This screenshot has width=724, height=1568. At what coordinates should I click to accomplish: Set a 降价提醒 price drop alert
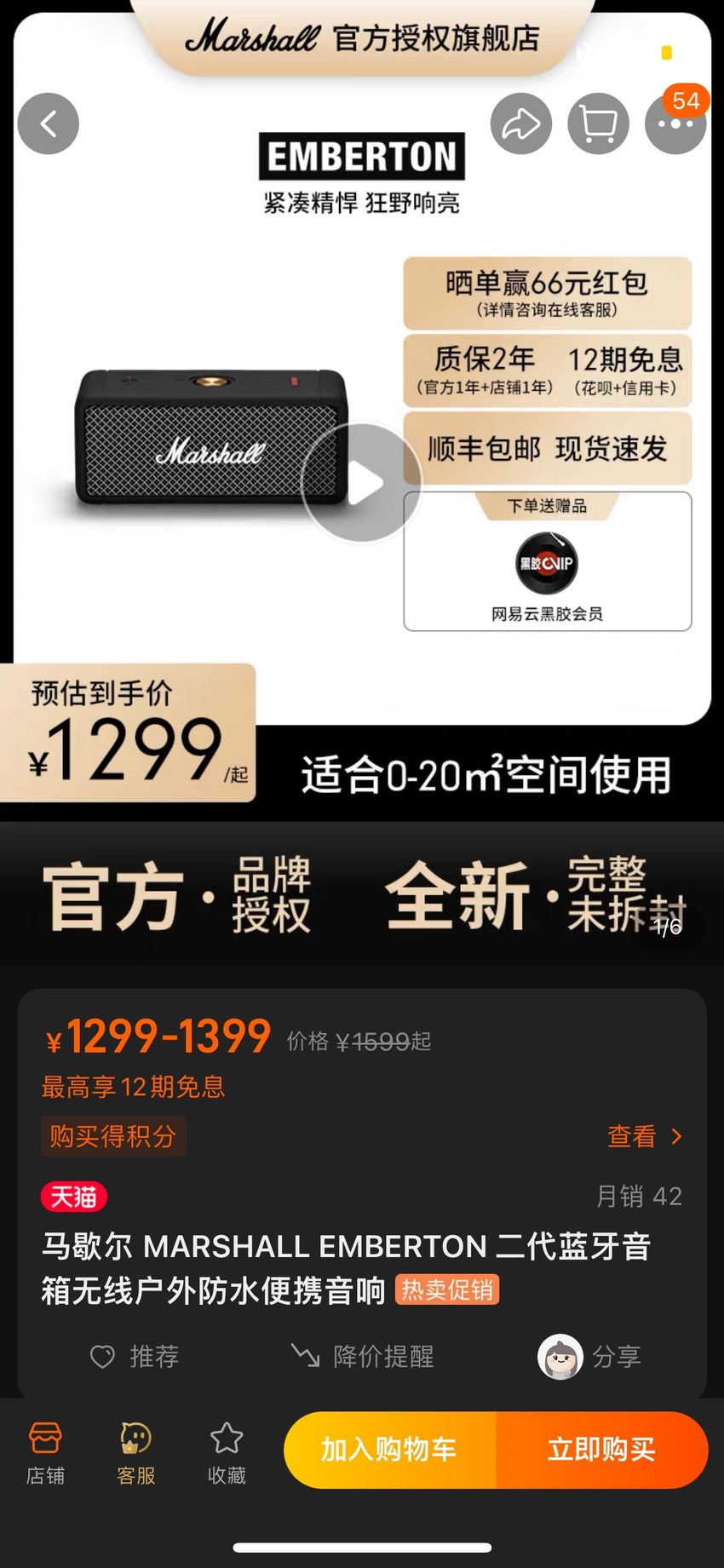point(362,1356)
